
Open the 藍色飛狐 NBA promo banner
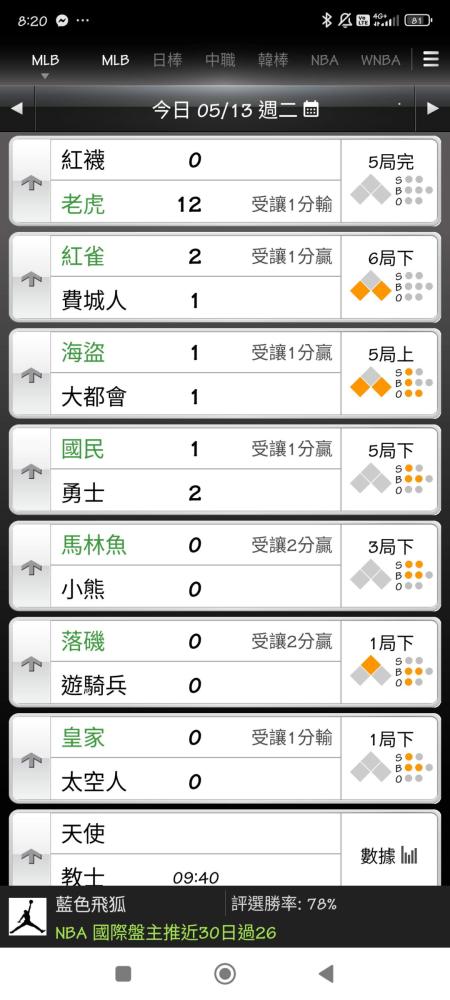pos(224,916)
